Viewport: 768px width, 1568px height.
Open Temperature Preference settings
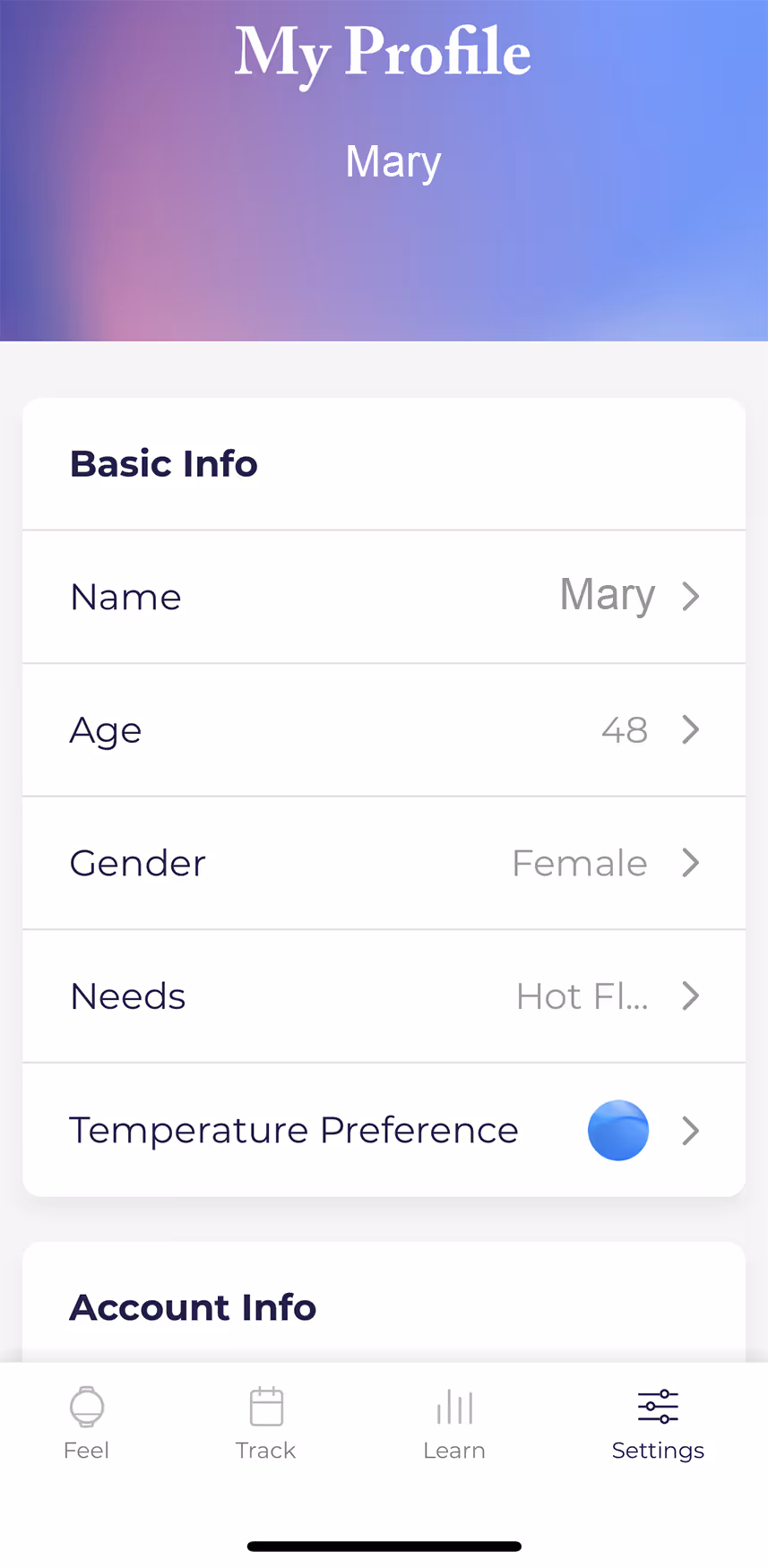coord(384,1130)
